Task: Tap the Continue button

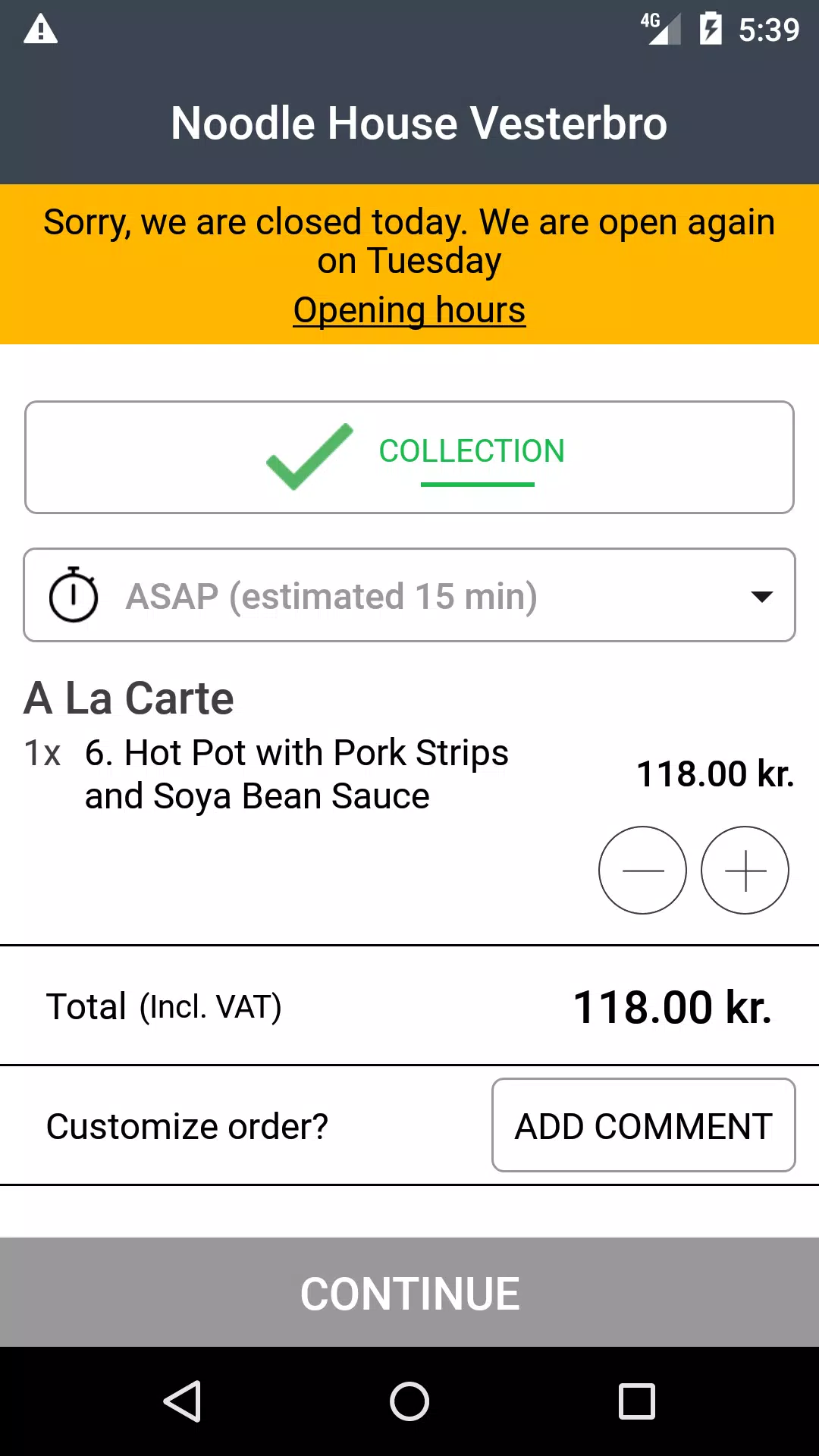Action: 409,1292
